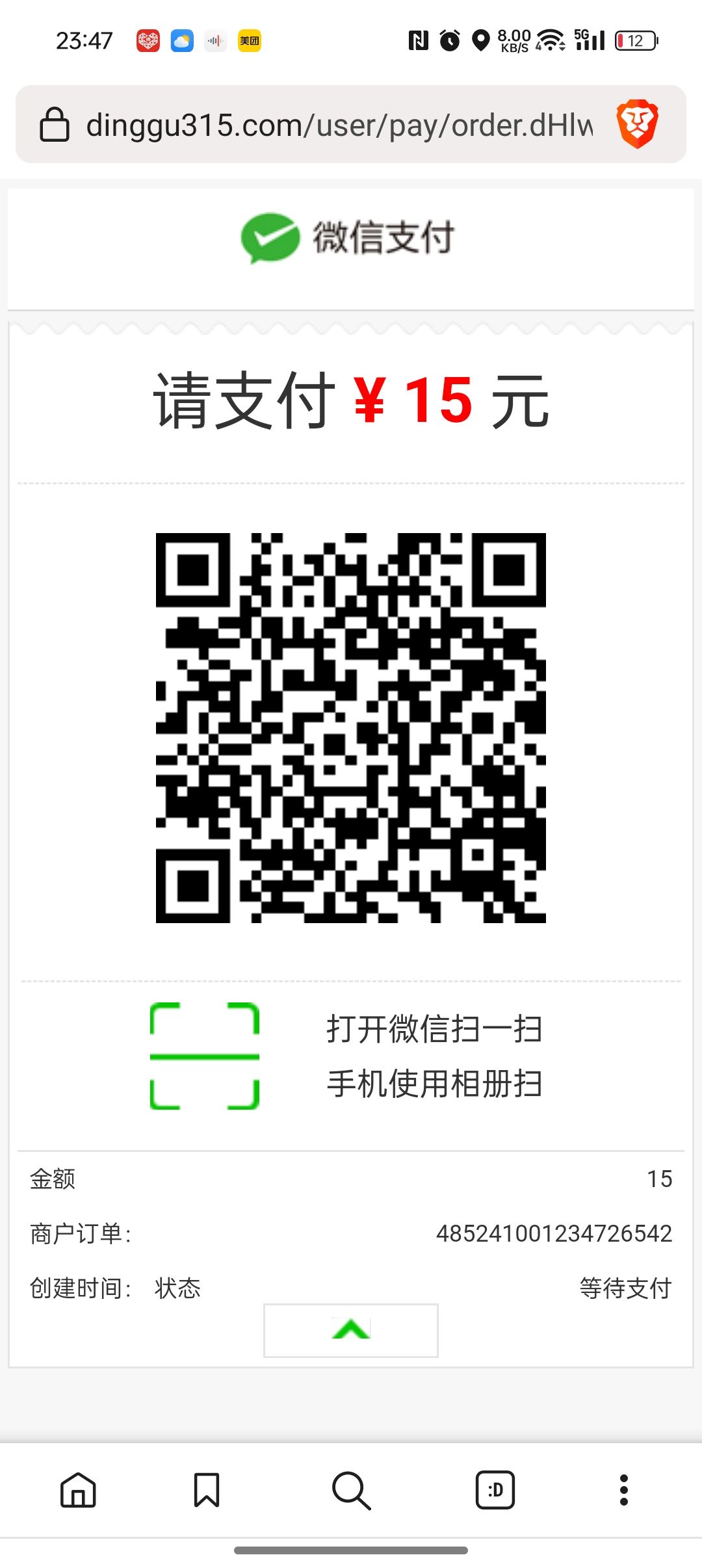The image size is (702, 1568).
Task: Tap the address bar showing dinggu315.com
Action: tap(338, 125)
